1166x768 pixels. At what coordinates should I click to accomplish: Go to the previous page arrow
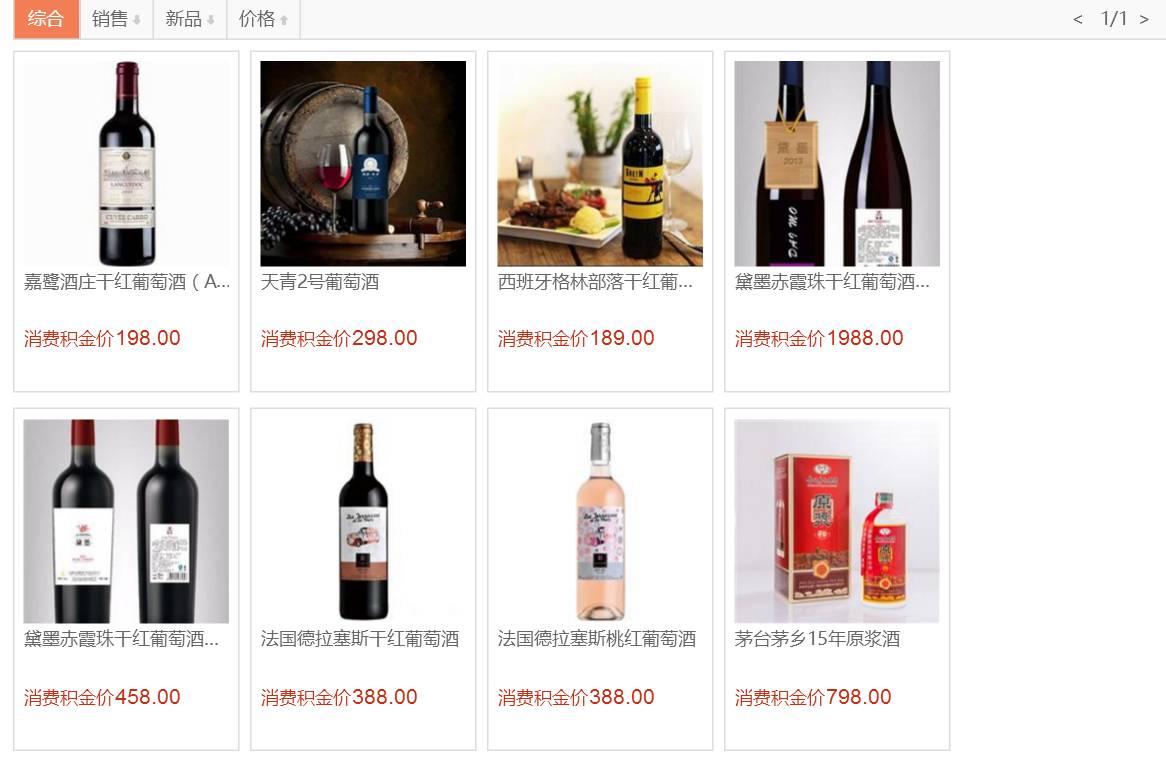coord(1077,19)
